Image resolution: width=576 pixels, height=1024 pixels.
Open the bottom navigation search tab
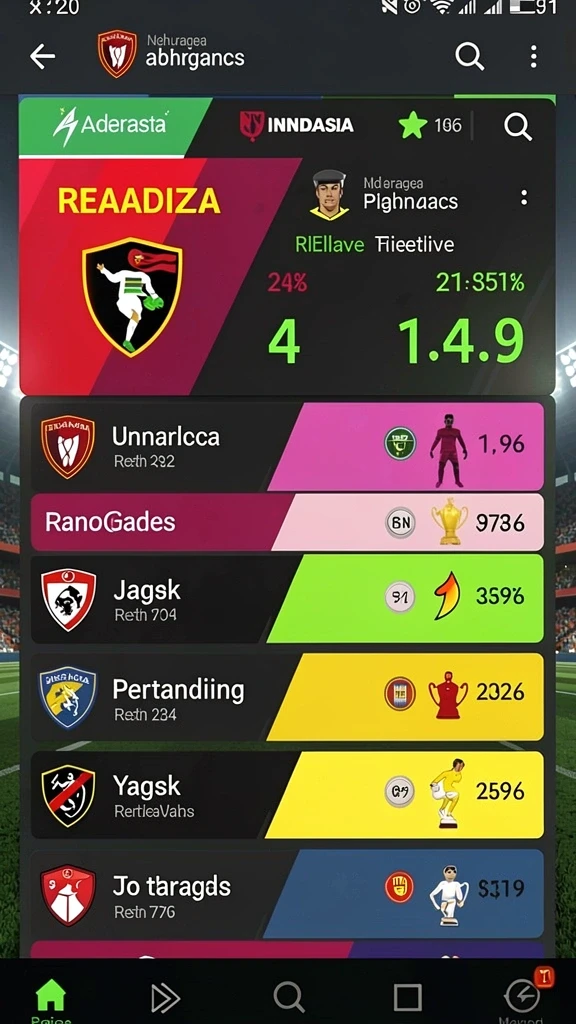[x=289, y=997]
